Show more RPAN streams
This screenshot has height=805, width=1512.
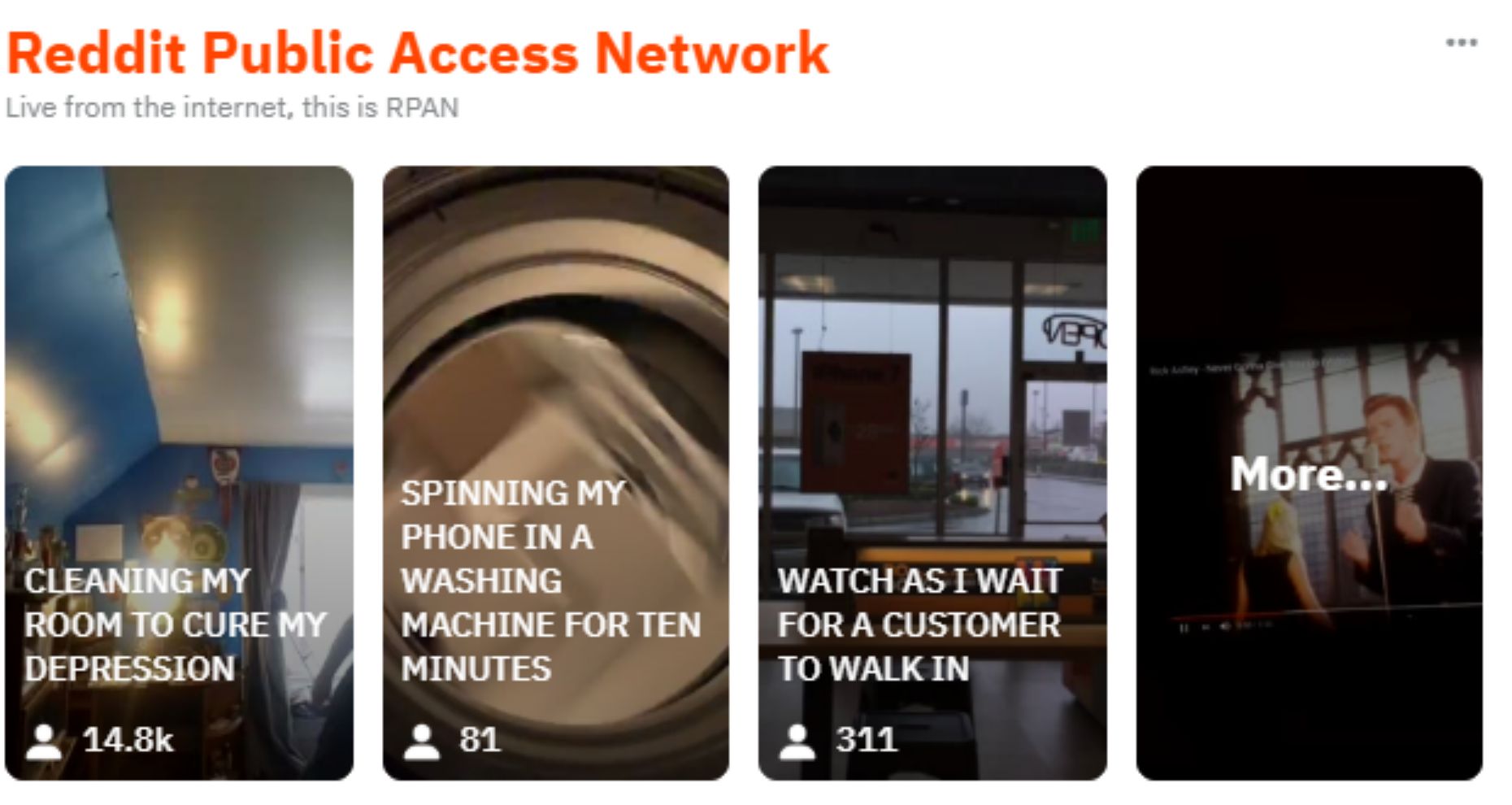pos(1309,473)
